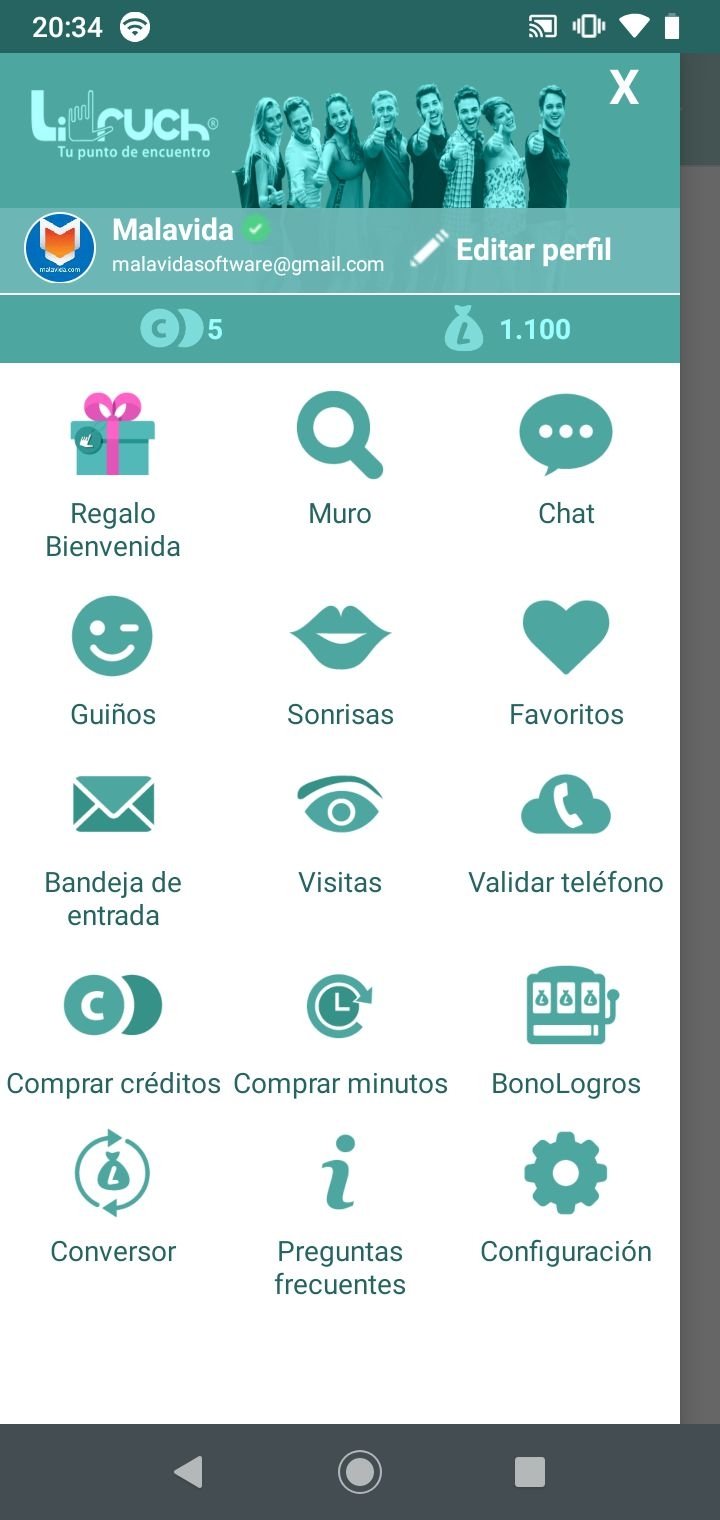The image size is (720, 1520).
Task: Open the Muro search icon
Action: [x=340, y=433]
